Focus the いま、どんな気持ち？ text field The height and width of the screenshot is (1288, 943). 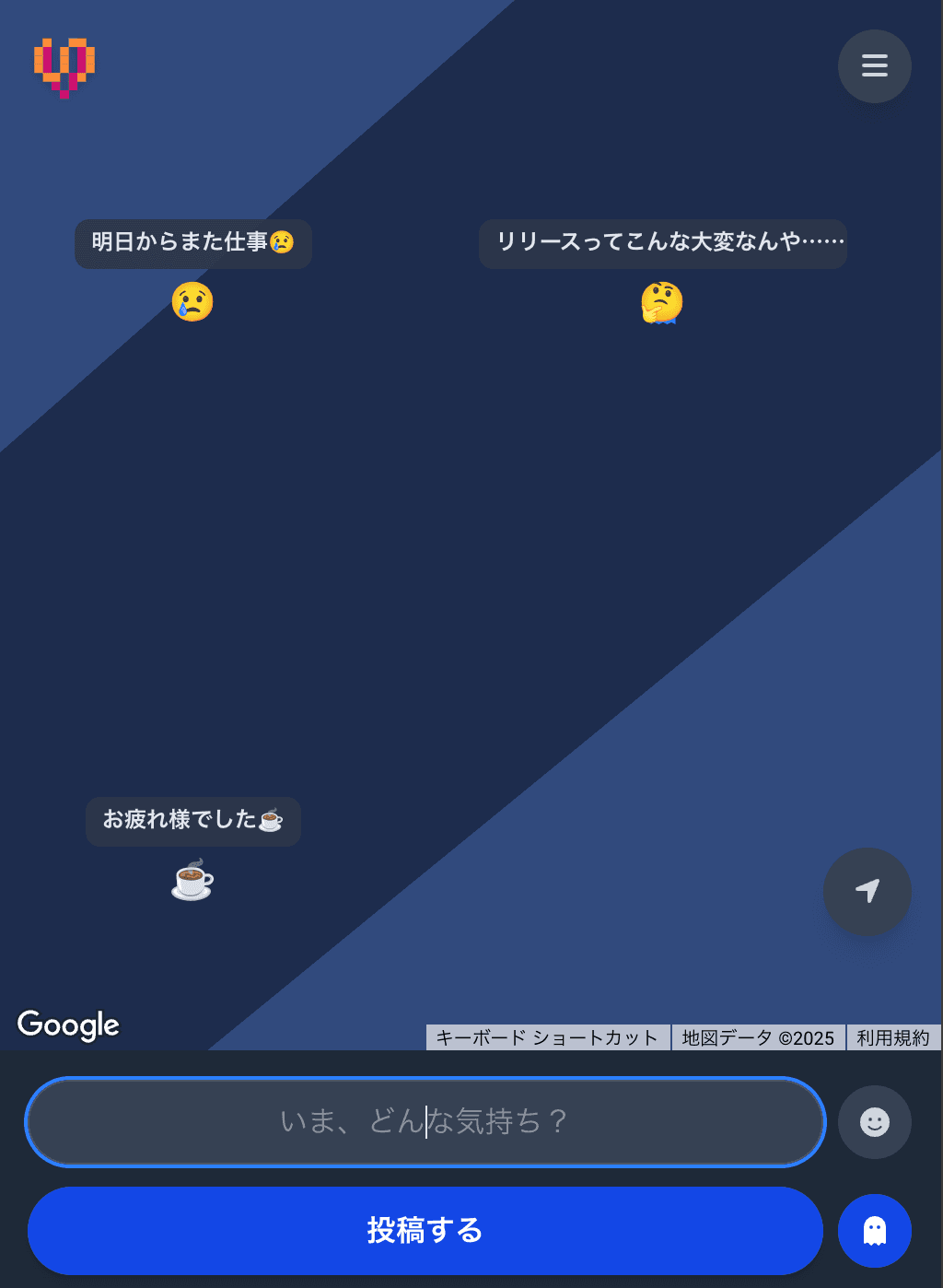(x=425, y=1121)
